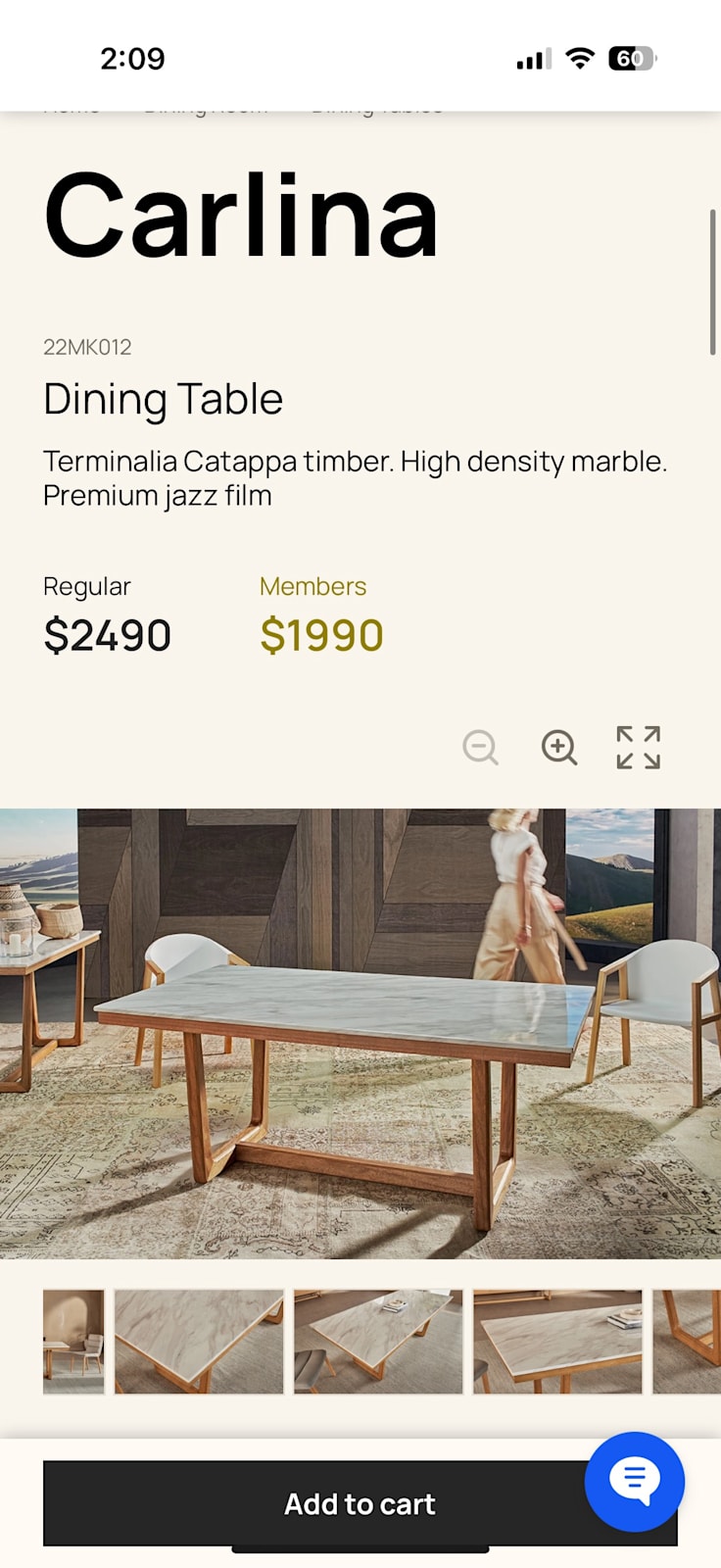721x1568 pixels.
Task: Select the first thumbnail showing the chair
Action: (x=72, y=1341)
